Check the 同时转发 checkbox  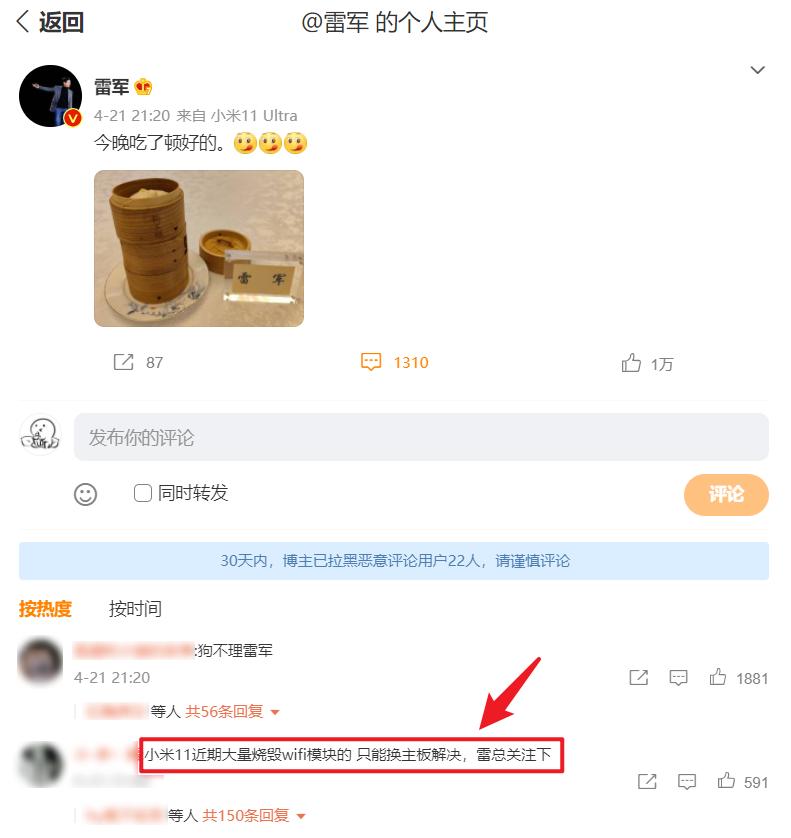coord(143,493)
